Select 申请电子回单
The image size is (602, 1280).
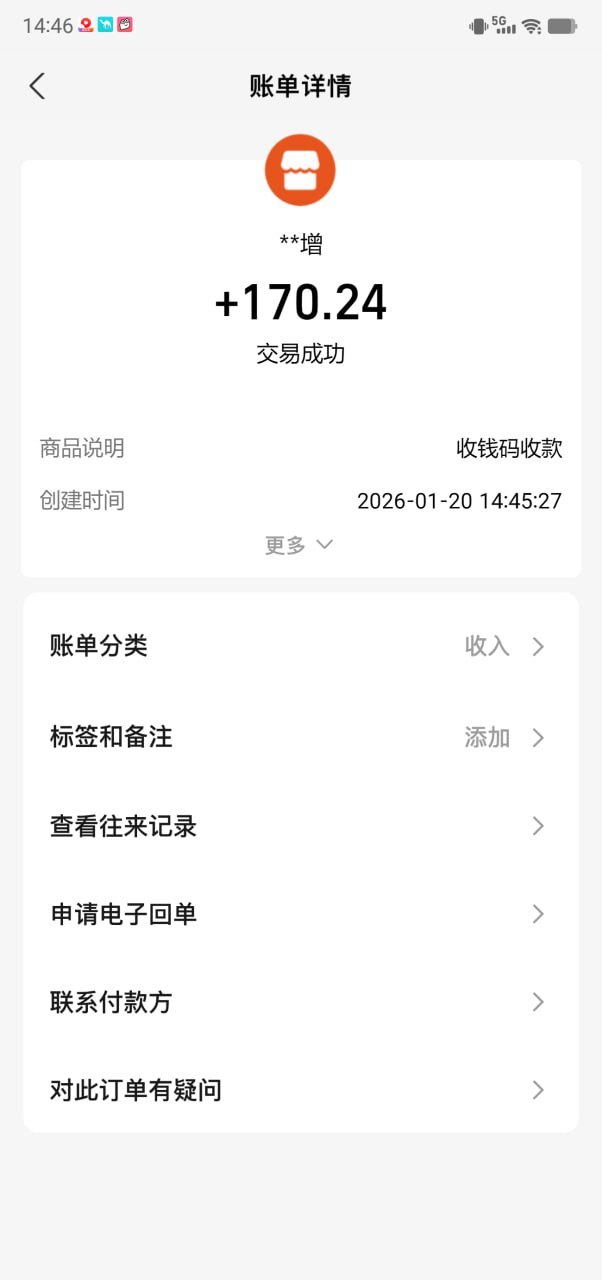pyautogui.click(x=300, y=914)
